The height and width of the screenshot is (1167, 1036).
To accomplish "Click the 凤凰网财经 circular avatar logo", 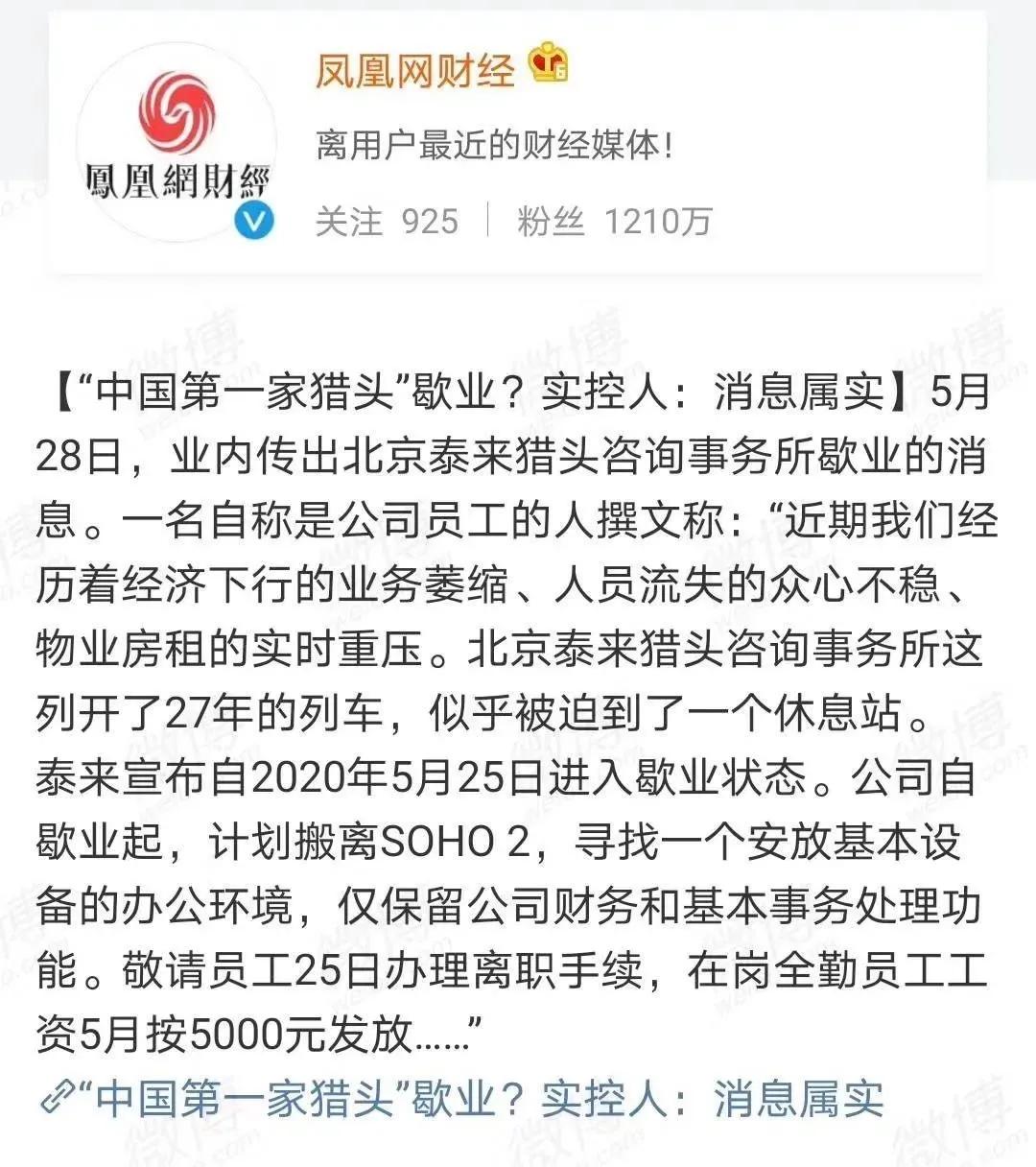I will (177, 144).
